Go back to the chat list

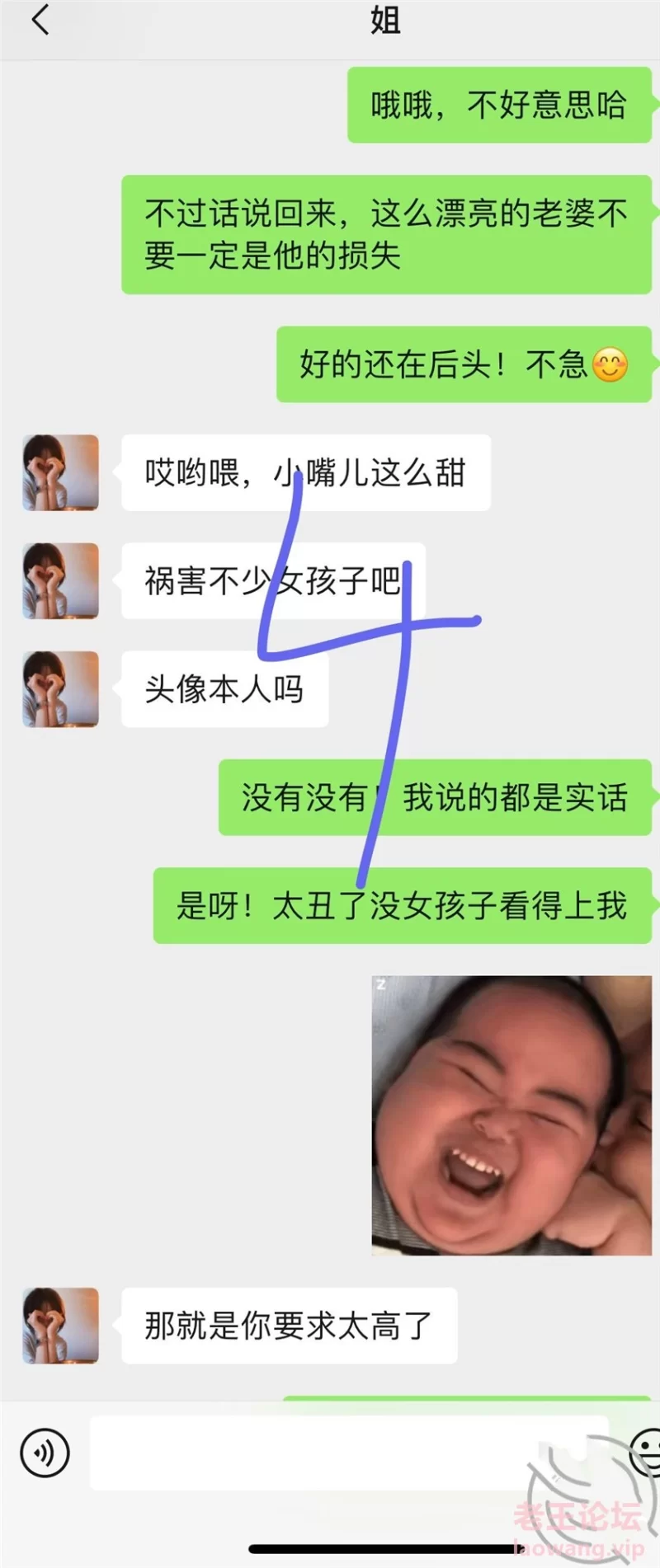point(40,20)
